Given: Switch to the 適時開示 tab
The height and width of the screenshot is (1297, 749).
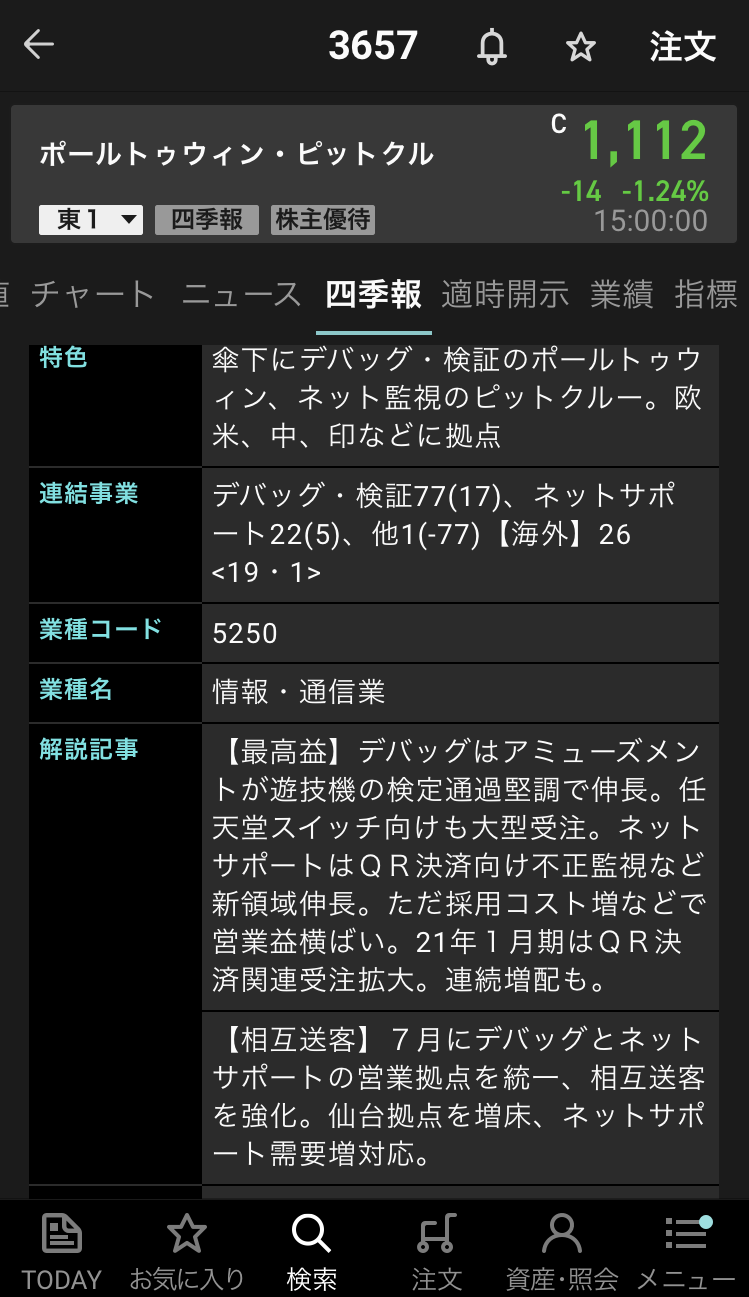Looking at the screenshot, I should coord(505,294).
